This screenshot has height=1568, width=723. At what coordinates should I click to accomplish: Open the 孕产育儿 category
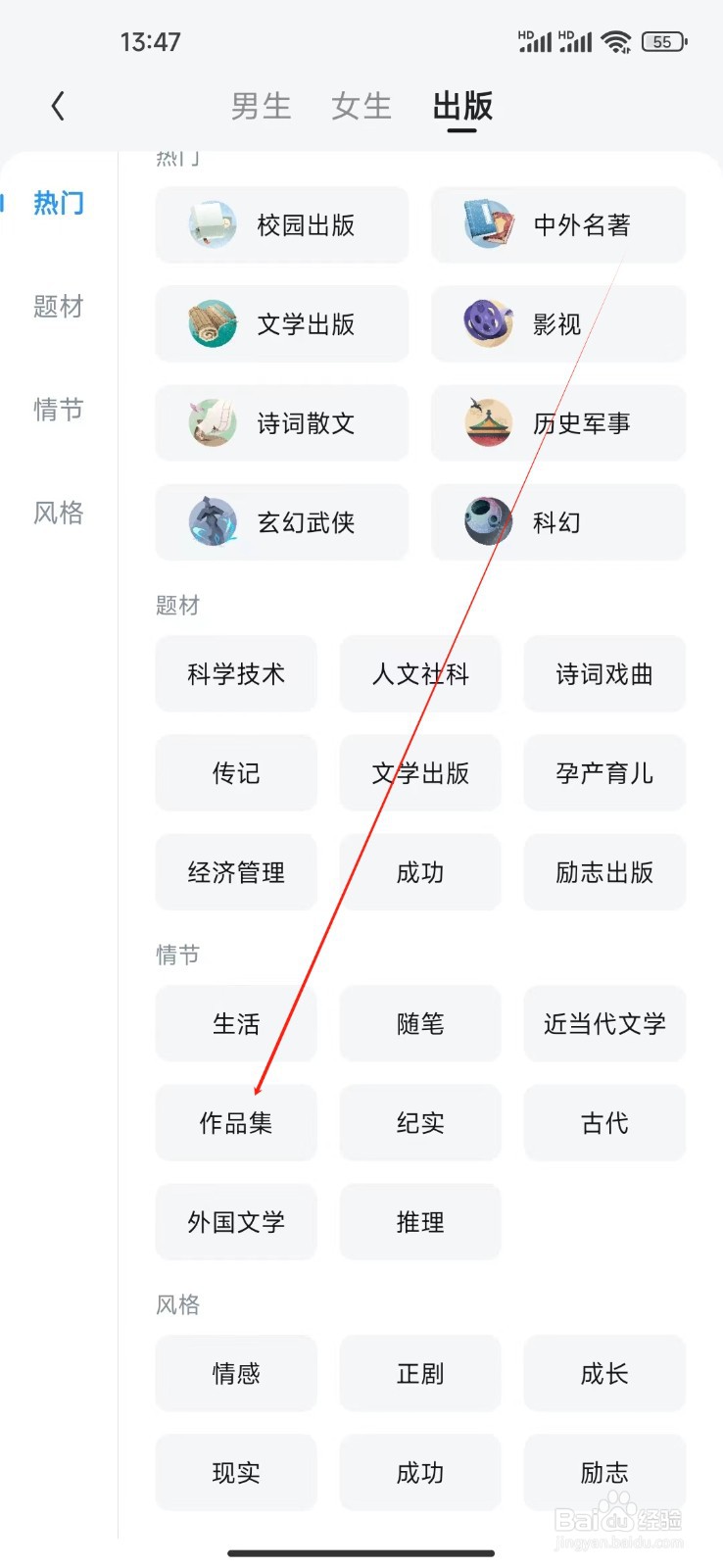(x=603, y=773)
